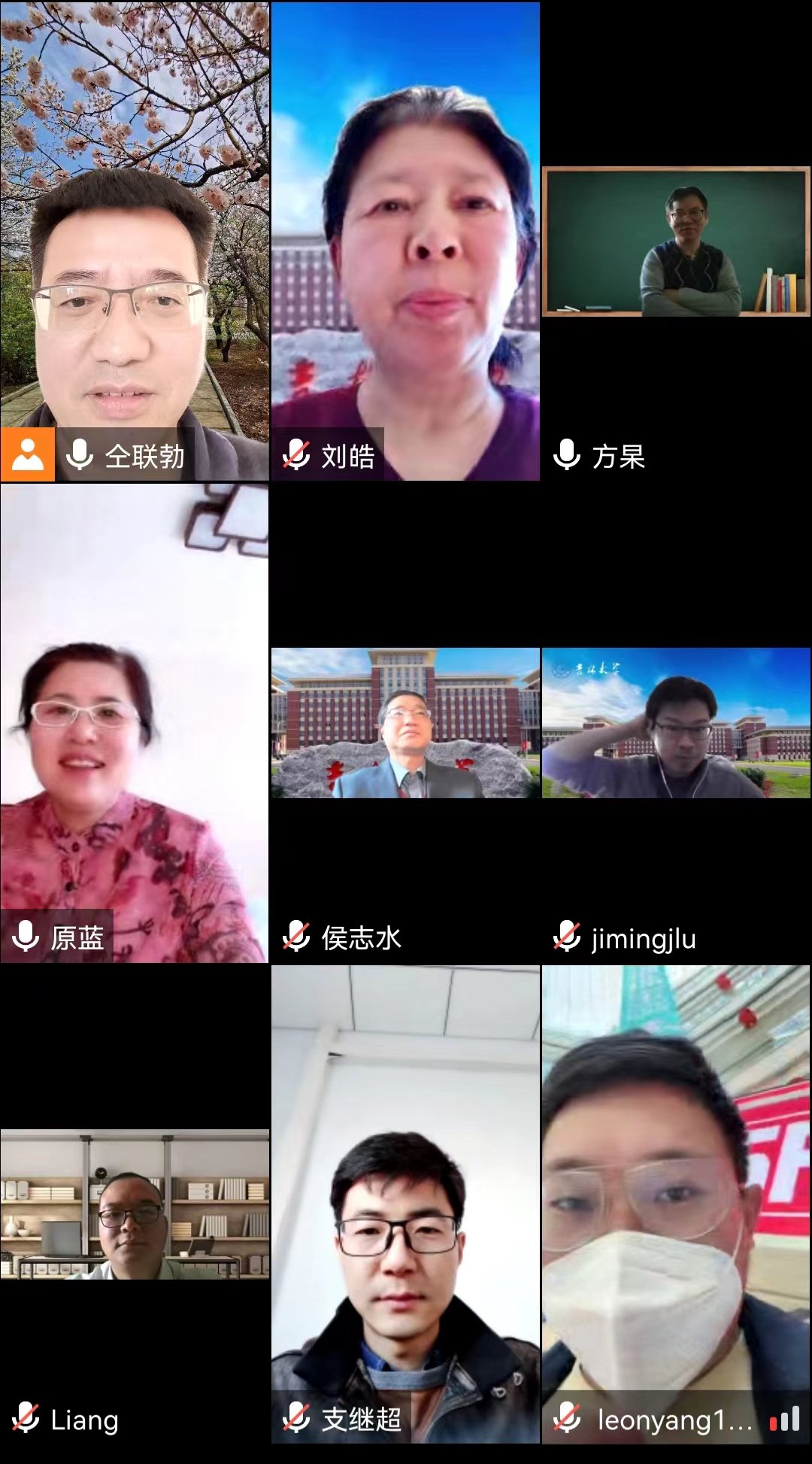
Task: Open 侯志水's video tile
Action: [405, 722]
